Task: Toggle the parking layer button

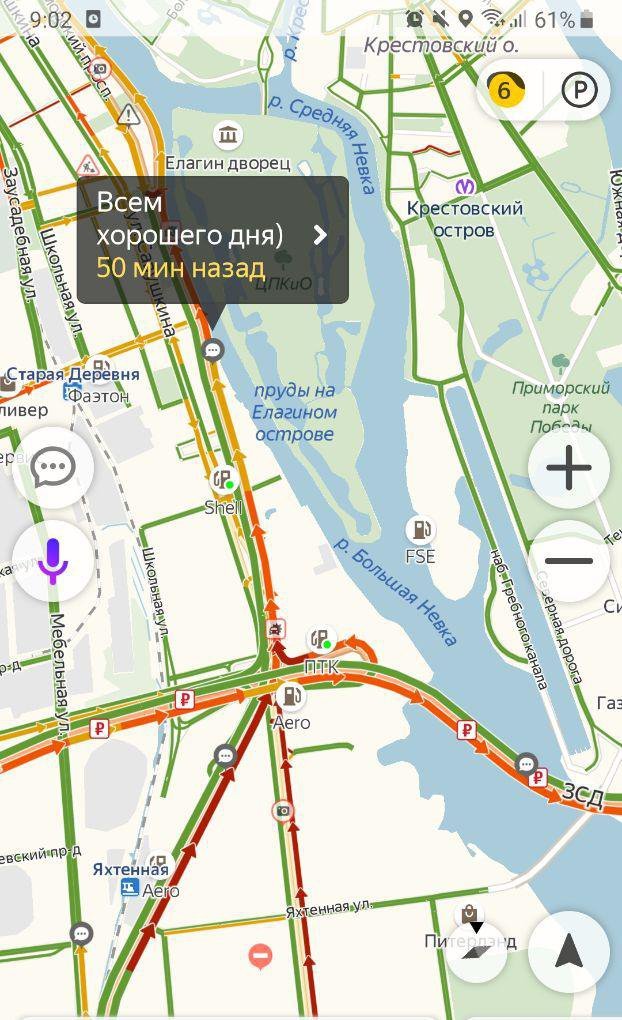Action: click(579, 91)
